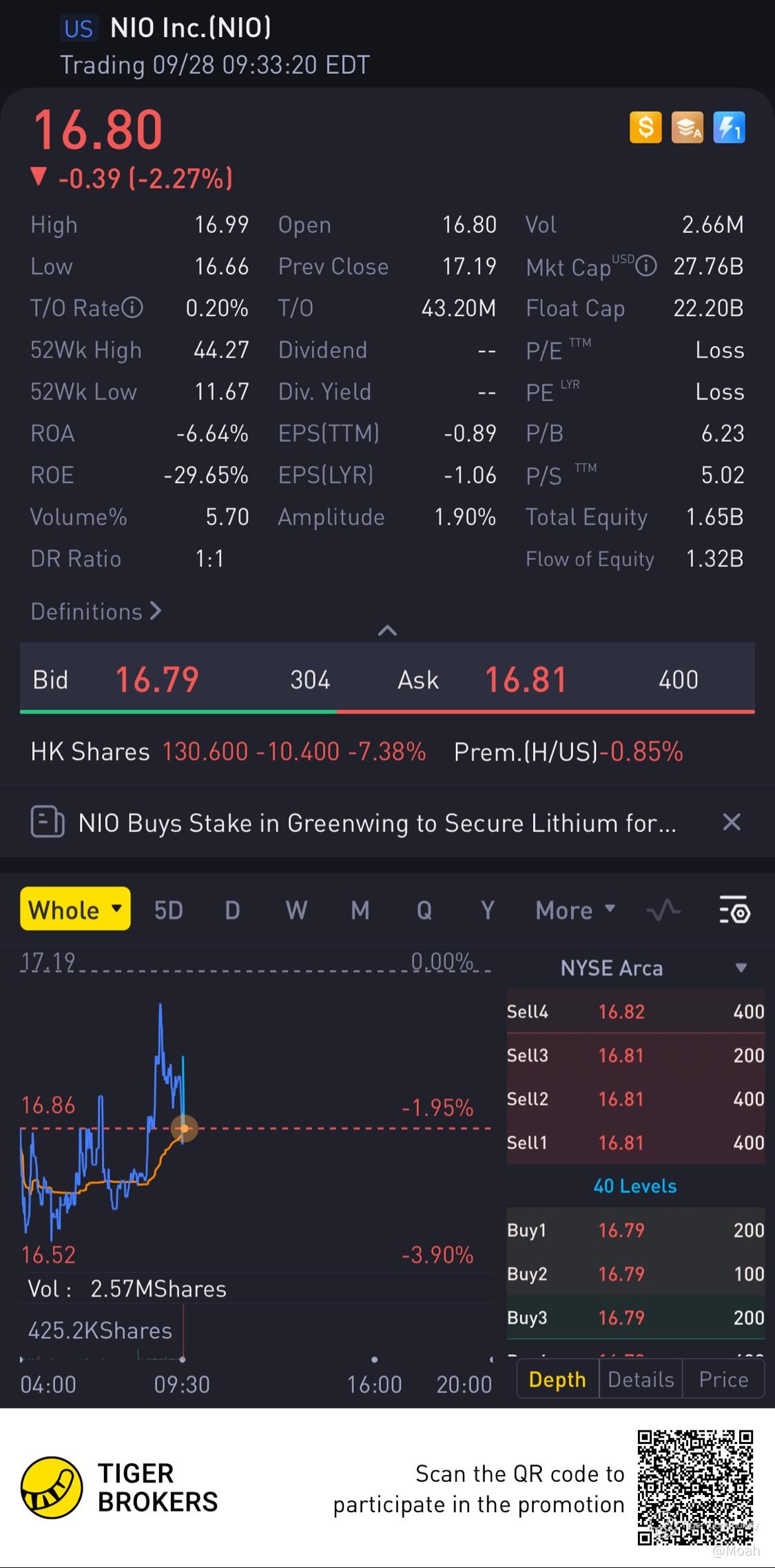This screenshot has width=775, height=1568.
Task: Open the Definitions link
Action: click(x=96, y=611)
